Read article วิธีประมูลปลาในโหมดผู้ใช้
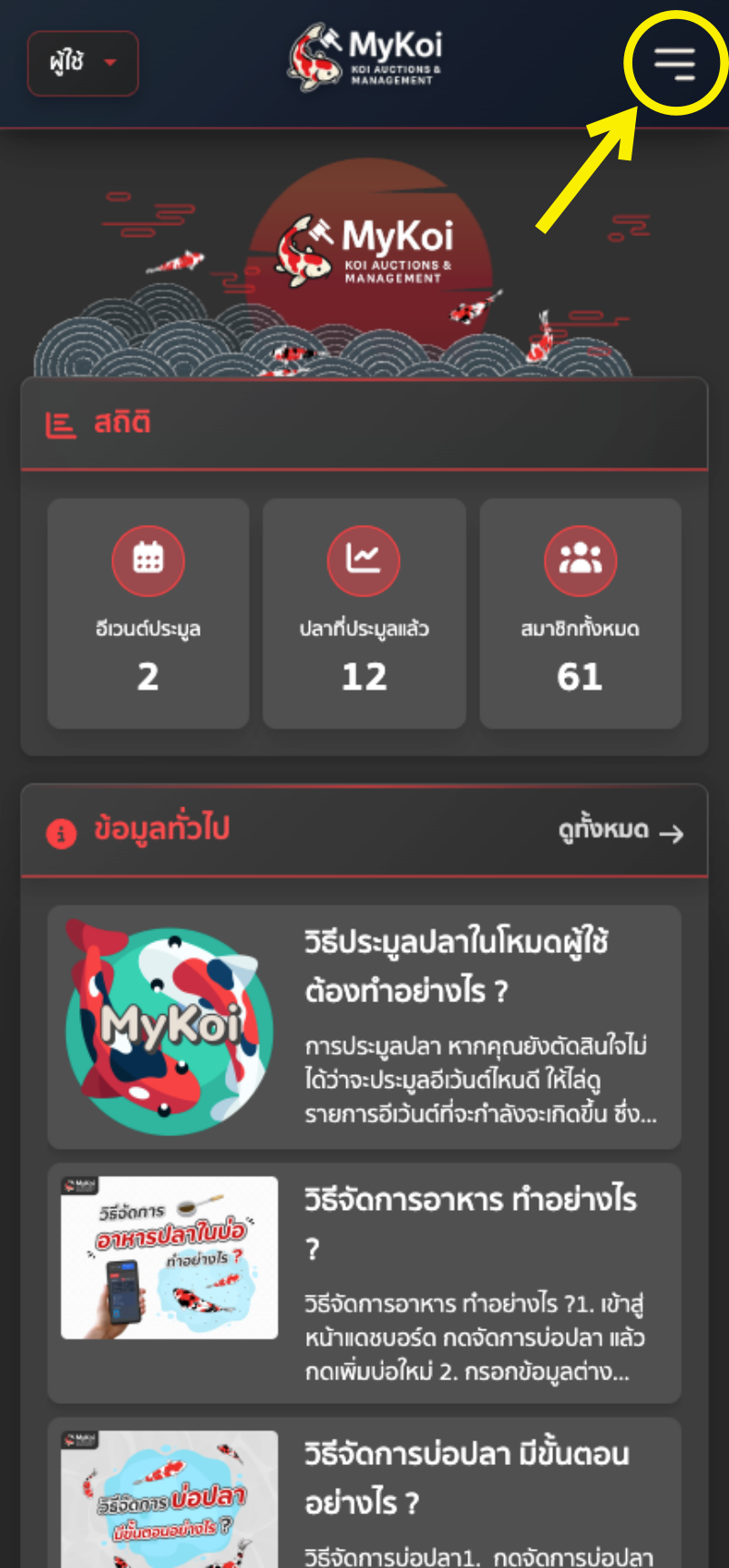729x1568 pixels. (x=364, y=1027)
